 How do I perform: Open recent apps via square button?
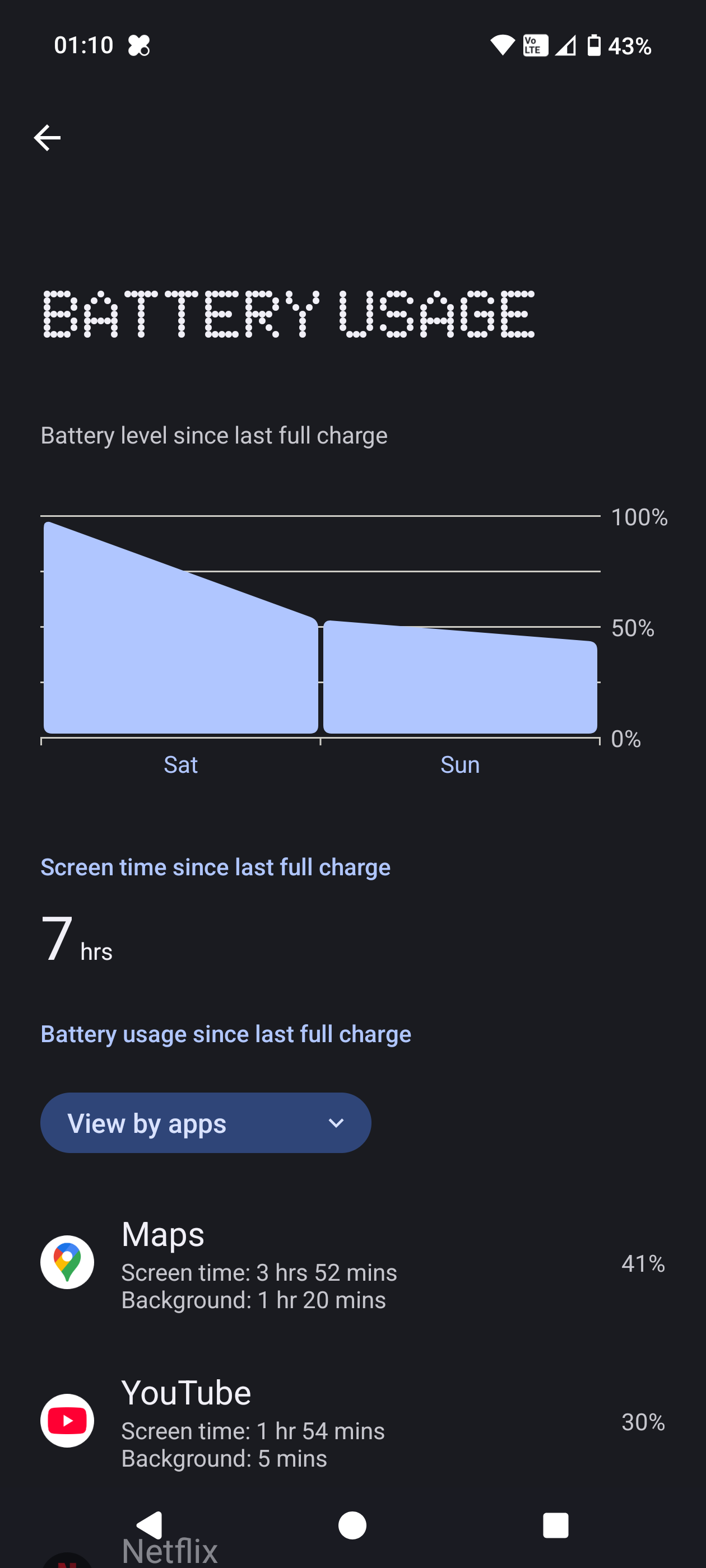pyautogui.click(x=555, y=1525)
